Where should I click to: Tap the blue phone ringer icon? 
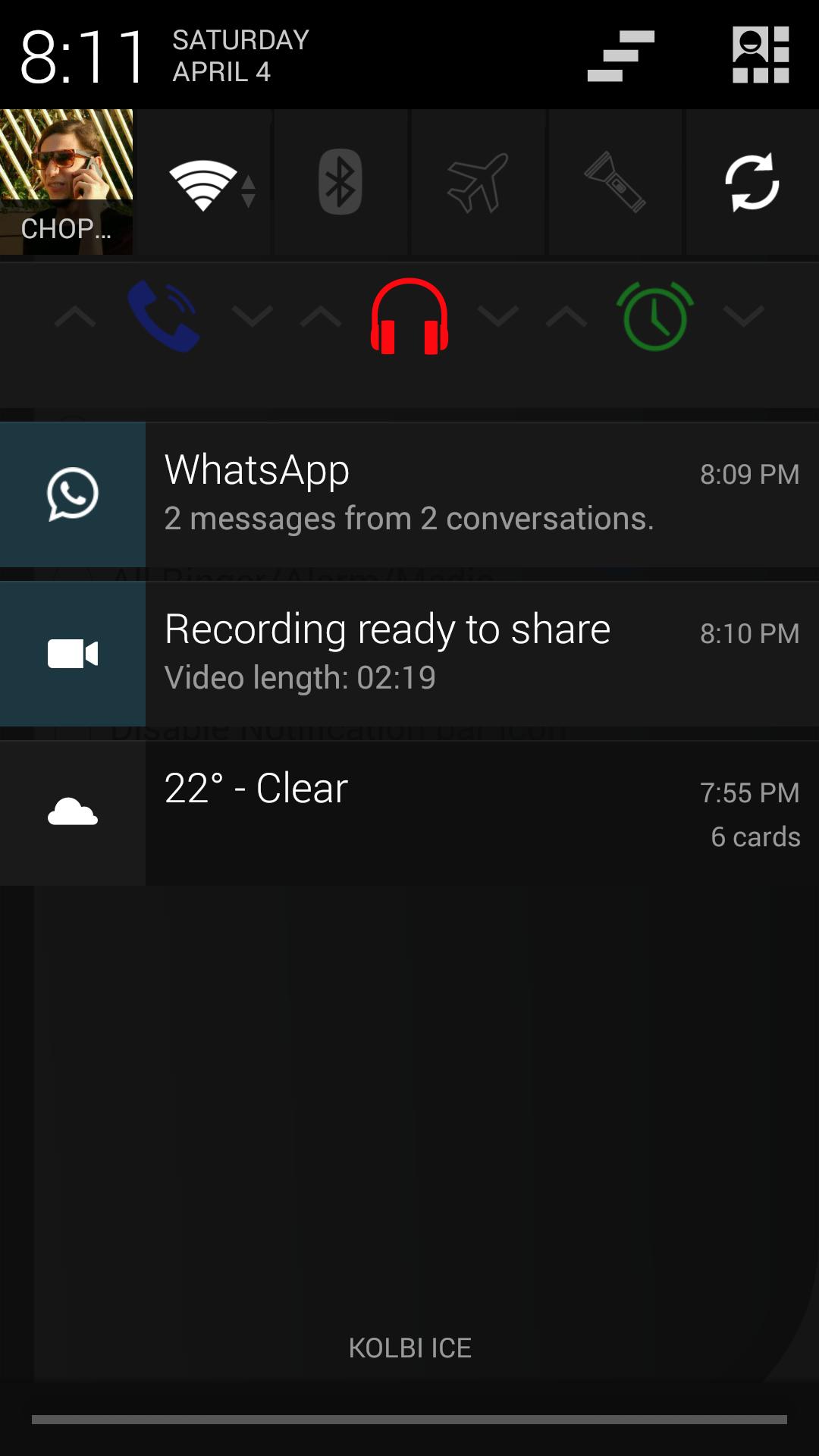(164, 316)
